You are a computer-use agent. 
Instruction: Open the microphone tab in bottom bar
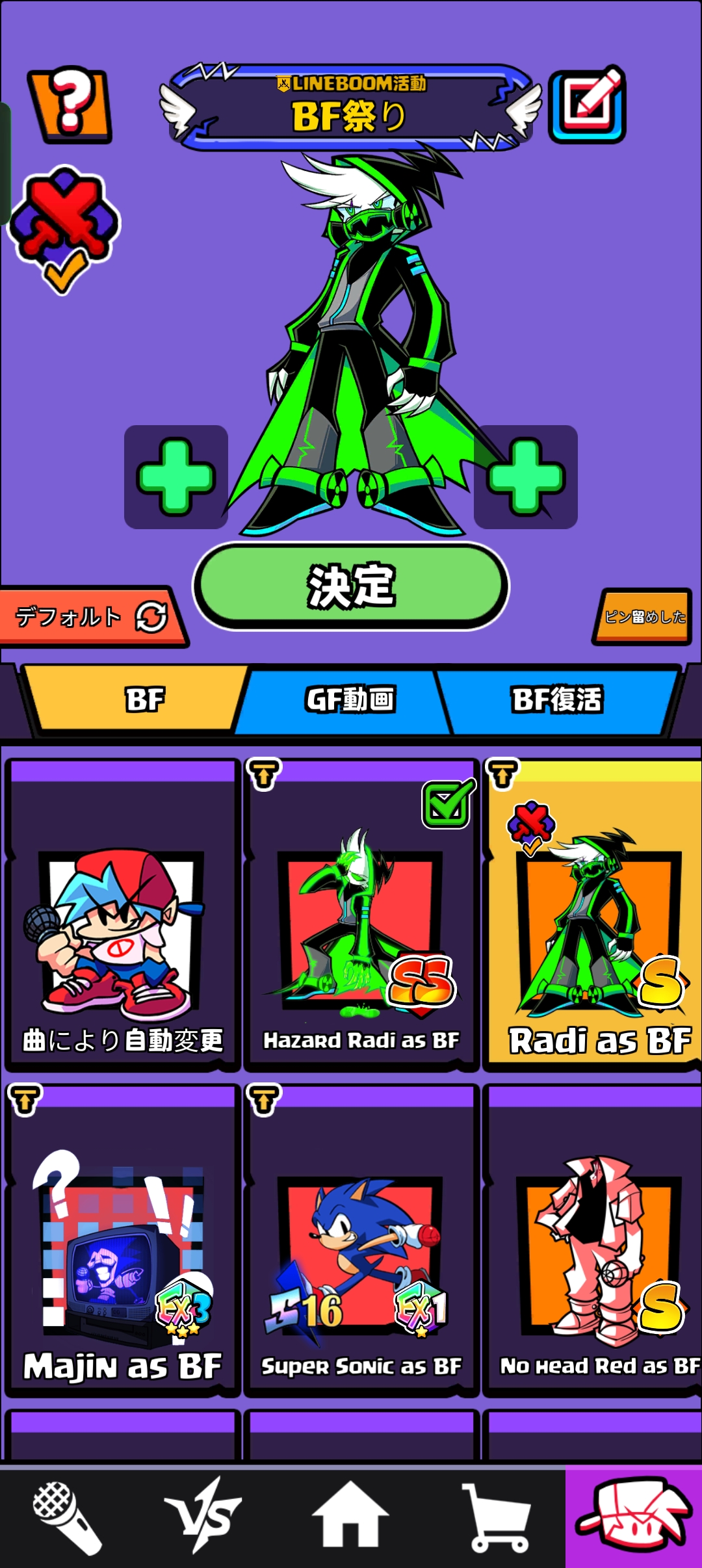68,1519
